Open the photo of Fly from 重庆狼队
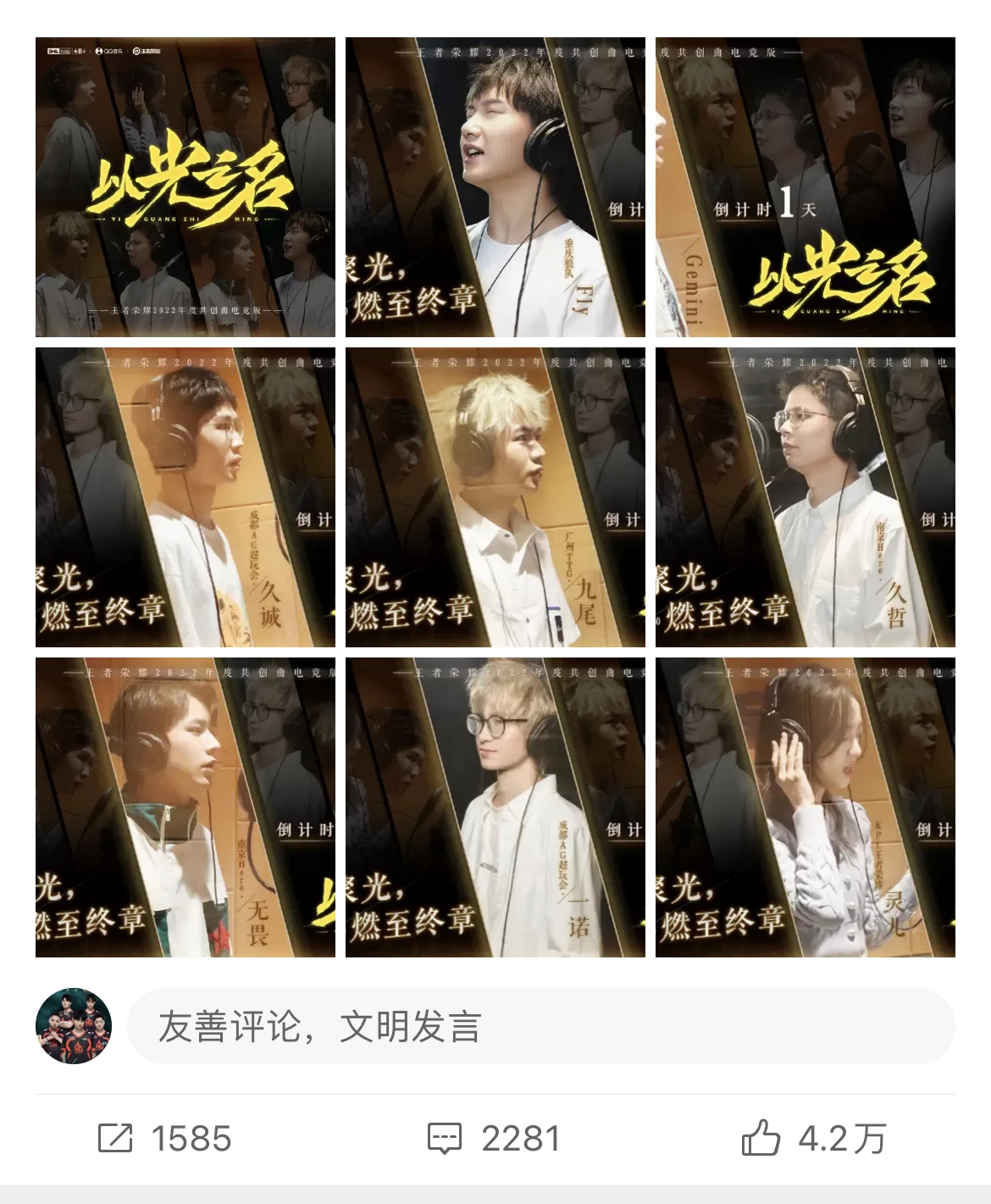 495,187
